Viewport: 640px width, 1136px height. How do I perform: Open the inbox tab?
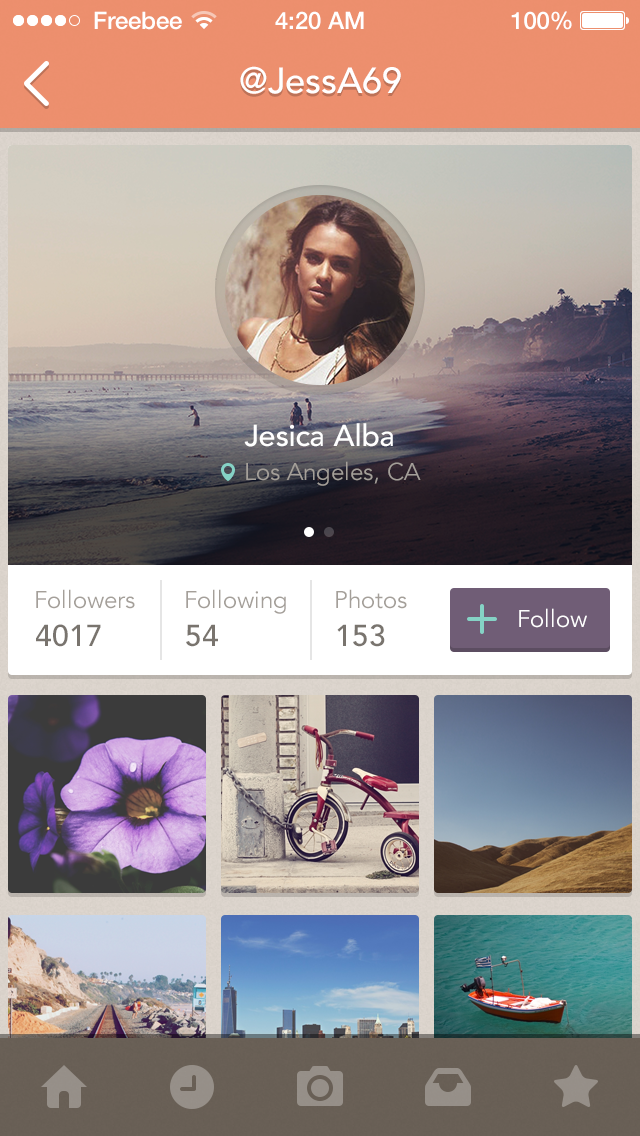click(448, 1087)
